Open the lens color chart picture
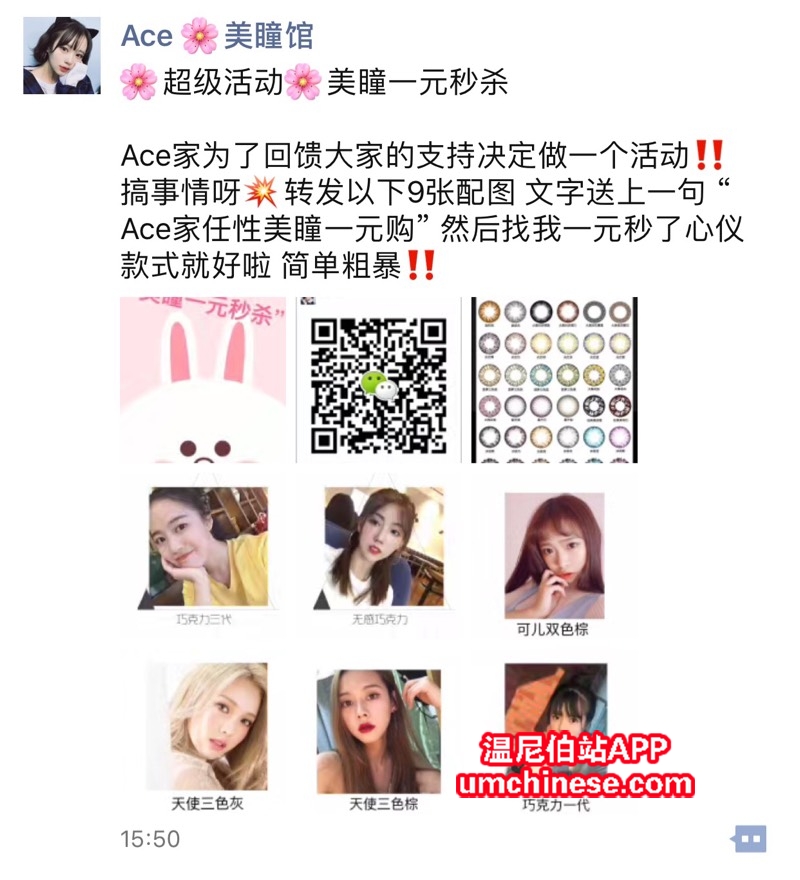This screenshot has height=880, width=800. click(553, 380)
